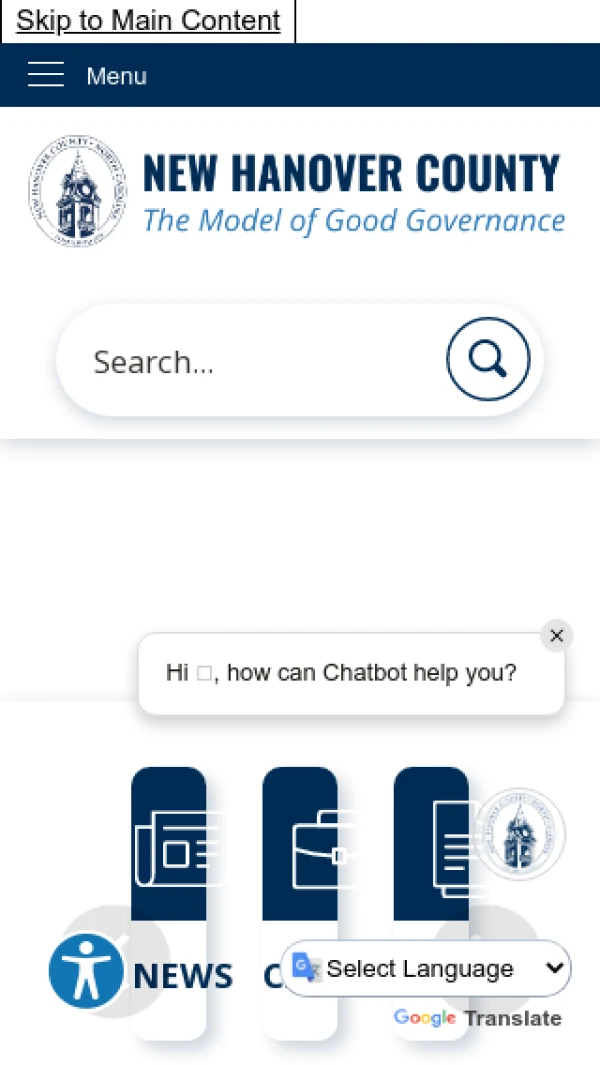Viewport: 600px width, 1065px height.
Task: Open the accessibility options widget
Action: 86,971
